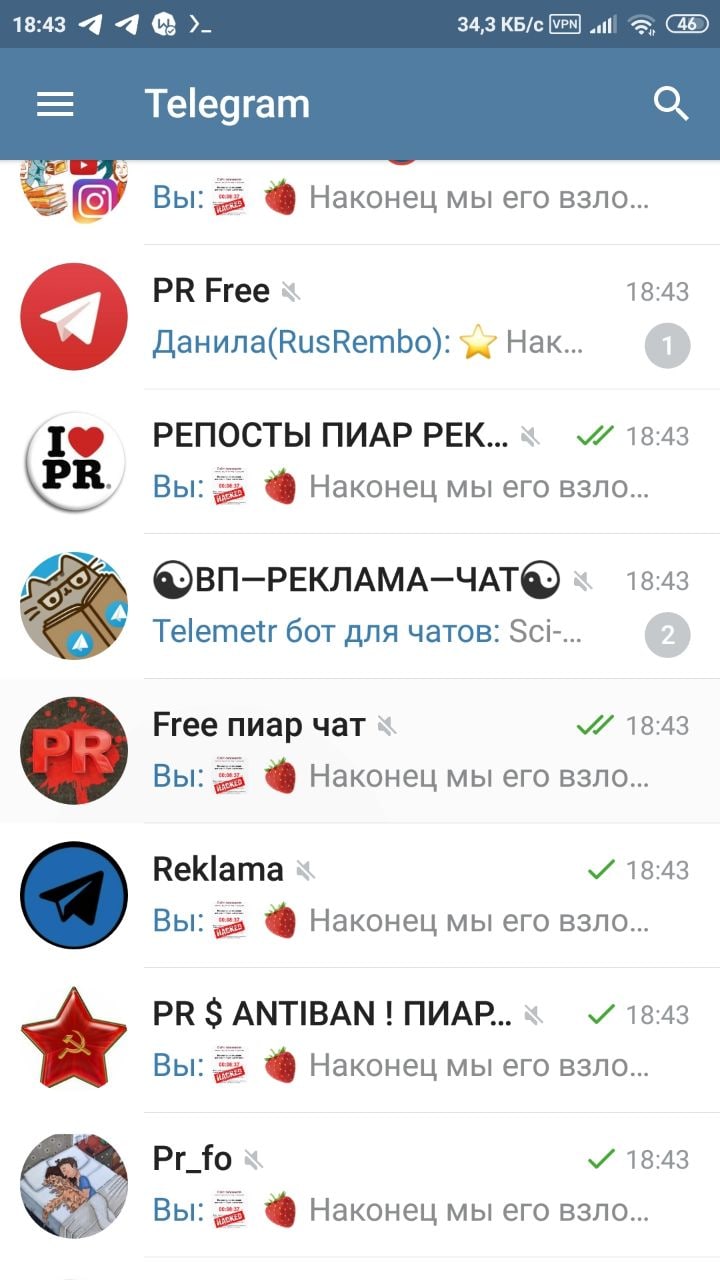The width and height of the screenshot is (720, 1280).
Task: Open the PR Free chat
Action: 400,317
